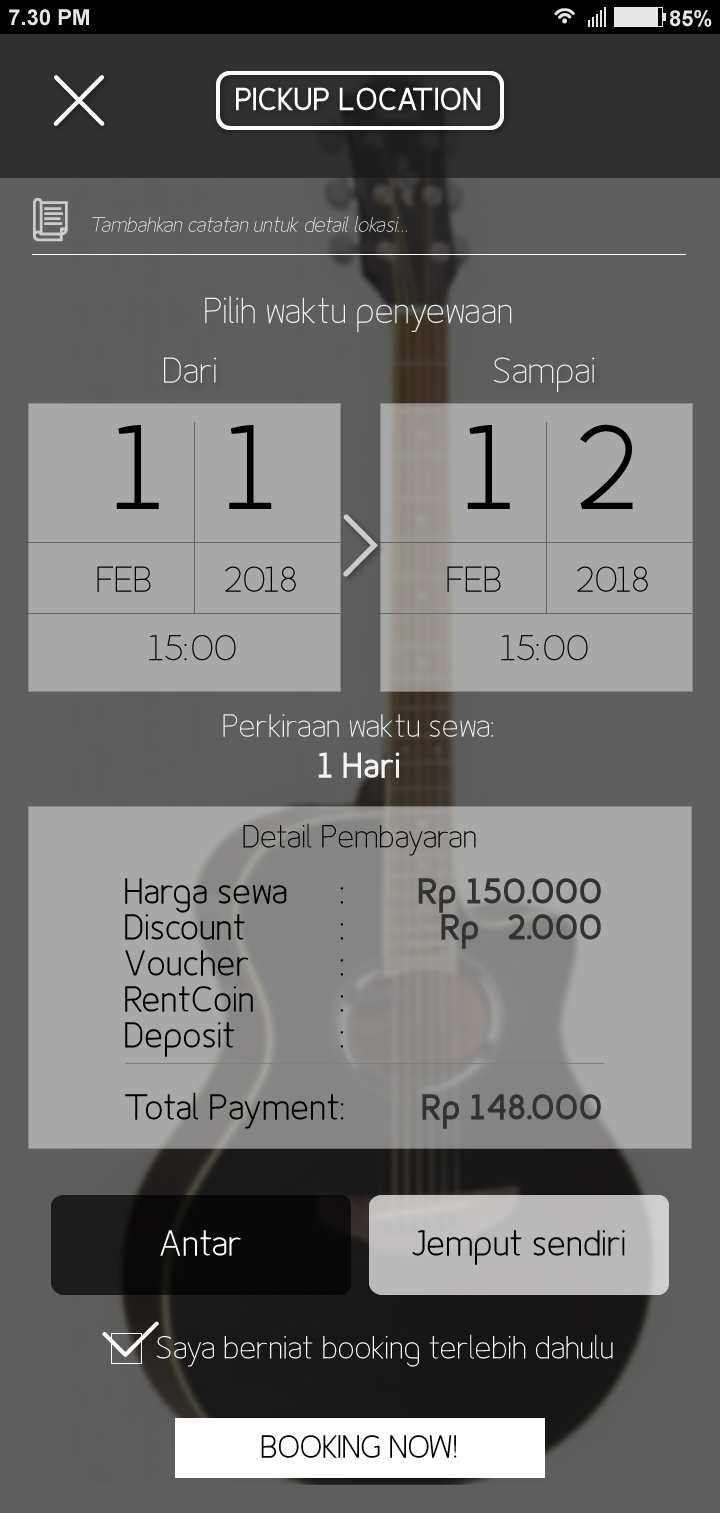Select the Jemput sendiri option

click(x=518, y=1244)
